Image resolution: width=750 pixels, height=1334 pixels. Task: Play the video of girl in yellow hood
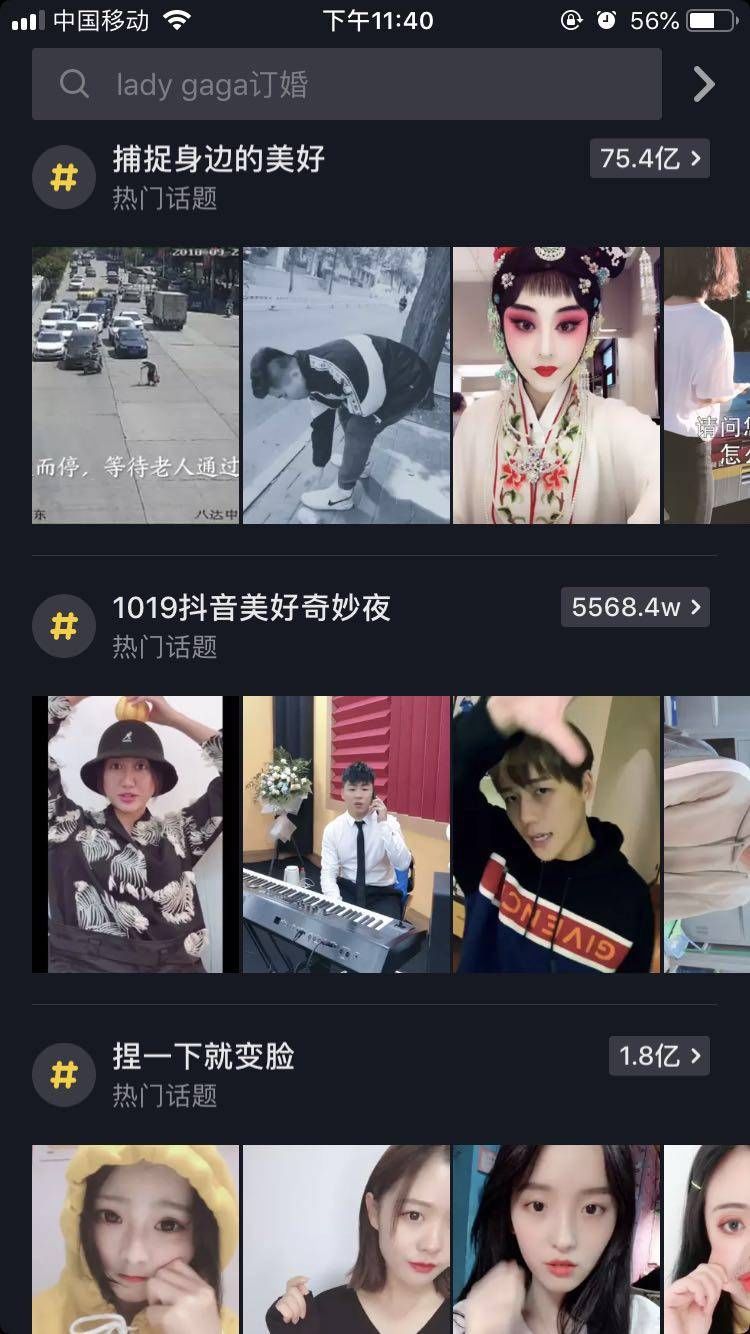coord(136,1240)
